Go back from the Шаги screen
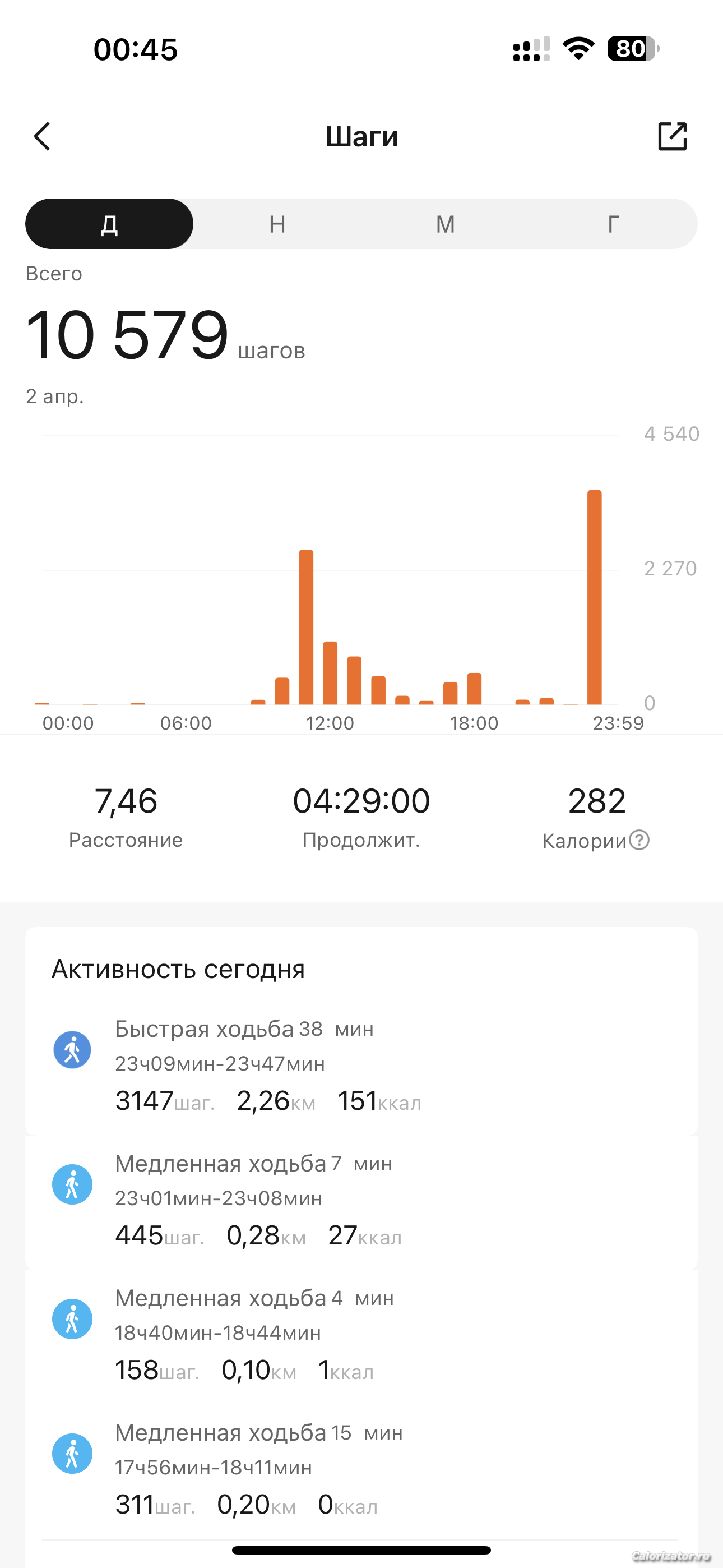Viewport: 723px width, 1568px height. pyautogui.click(x=42, y=136)
